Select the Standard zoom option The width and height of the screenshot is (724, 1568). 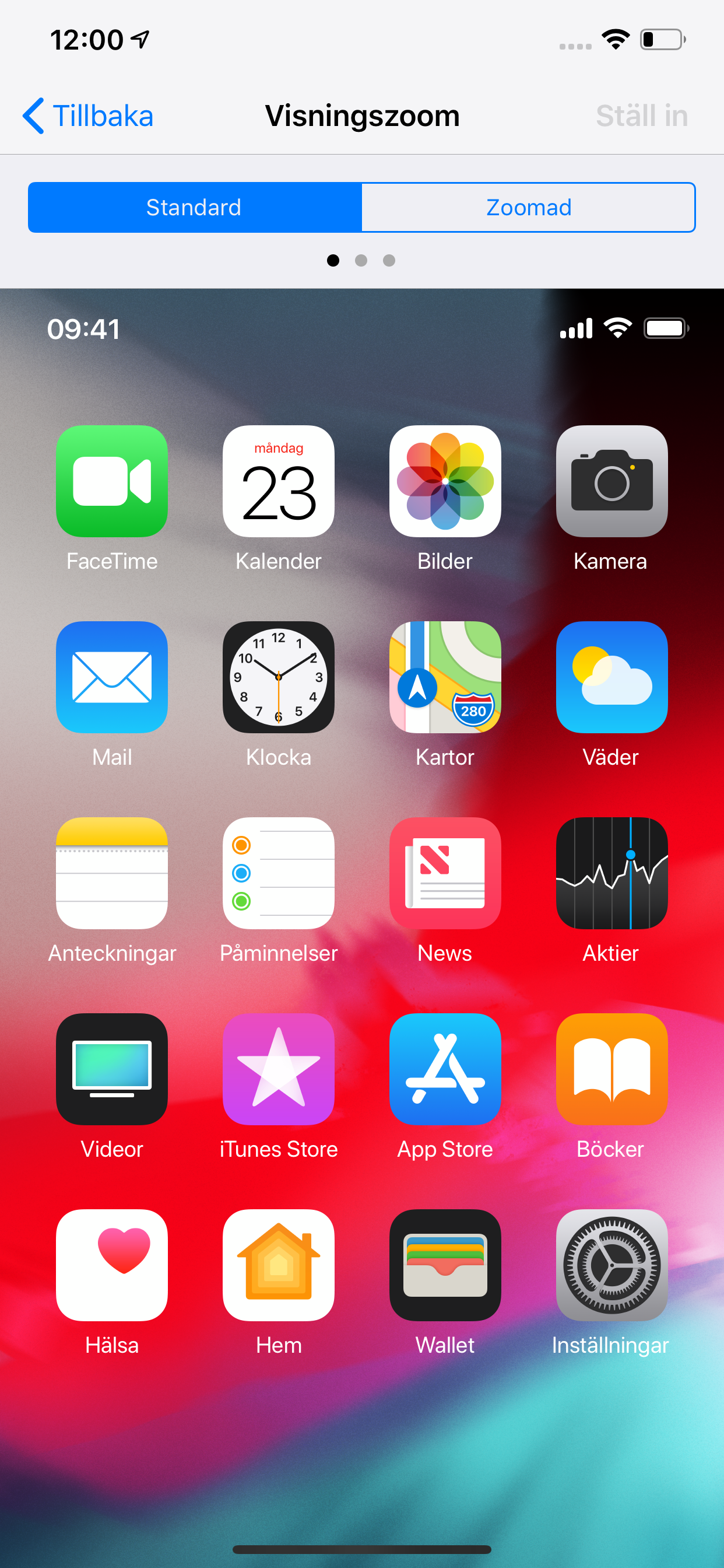click(x=195, y=208)
